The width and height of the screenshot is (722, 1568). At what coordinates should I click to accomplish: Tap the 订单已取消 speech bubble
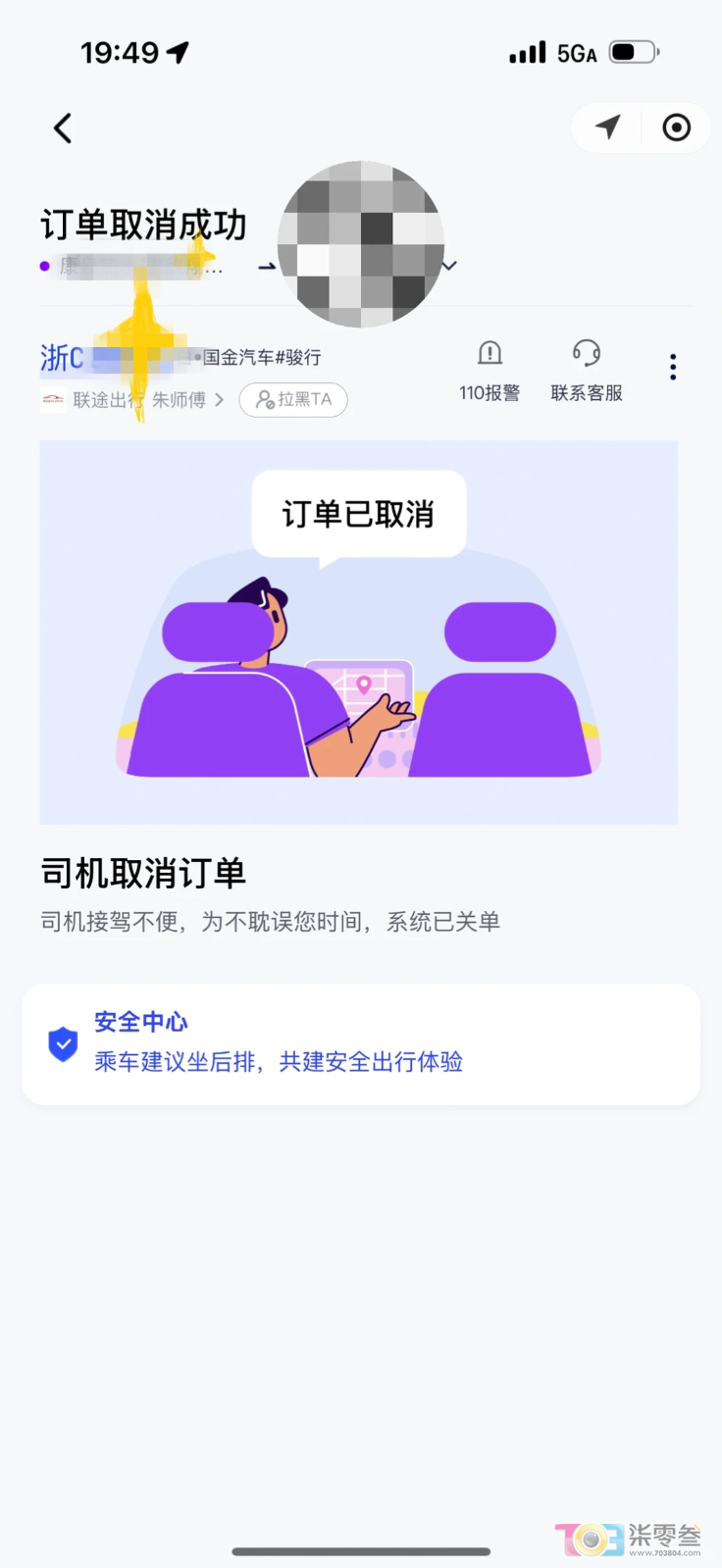(358, 512)
